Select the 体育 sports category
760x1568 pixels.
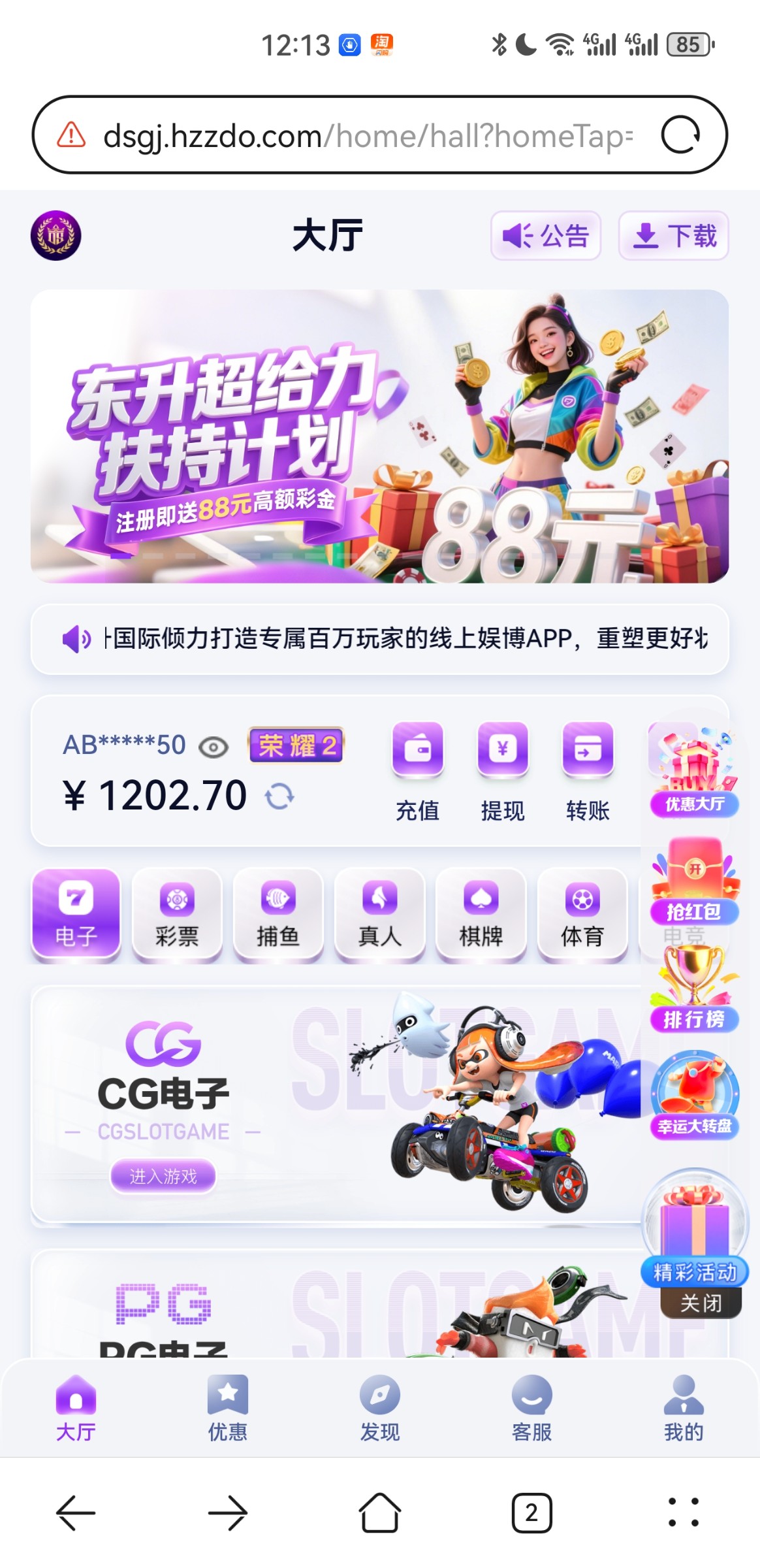tap(582, 915)
